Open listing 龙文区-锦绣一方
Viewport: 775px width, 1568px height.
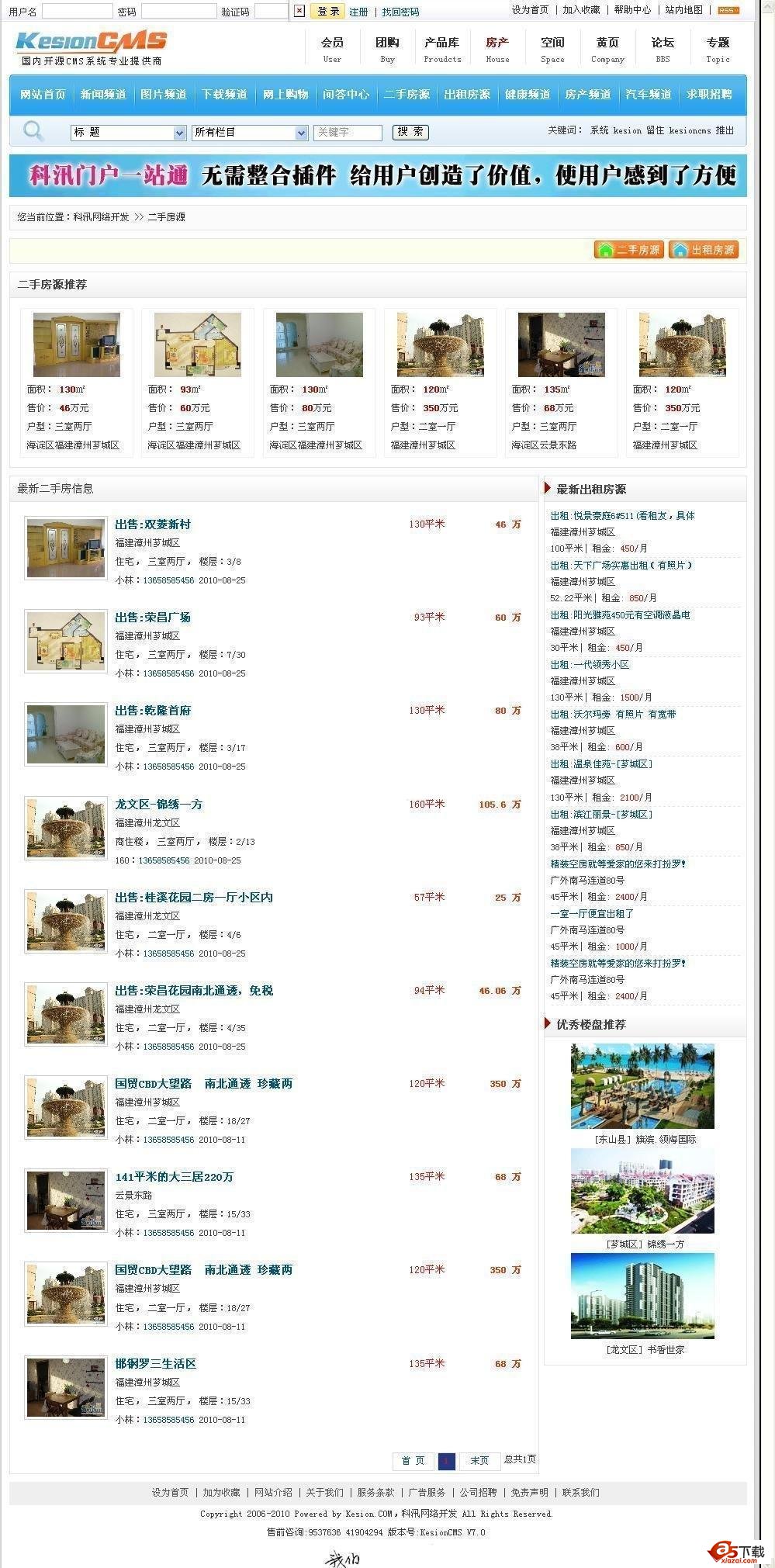(x=158, y=805)
